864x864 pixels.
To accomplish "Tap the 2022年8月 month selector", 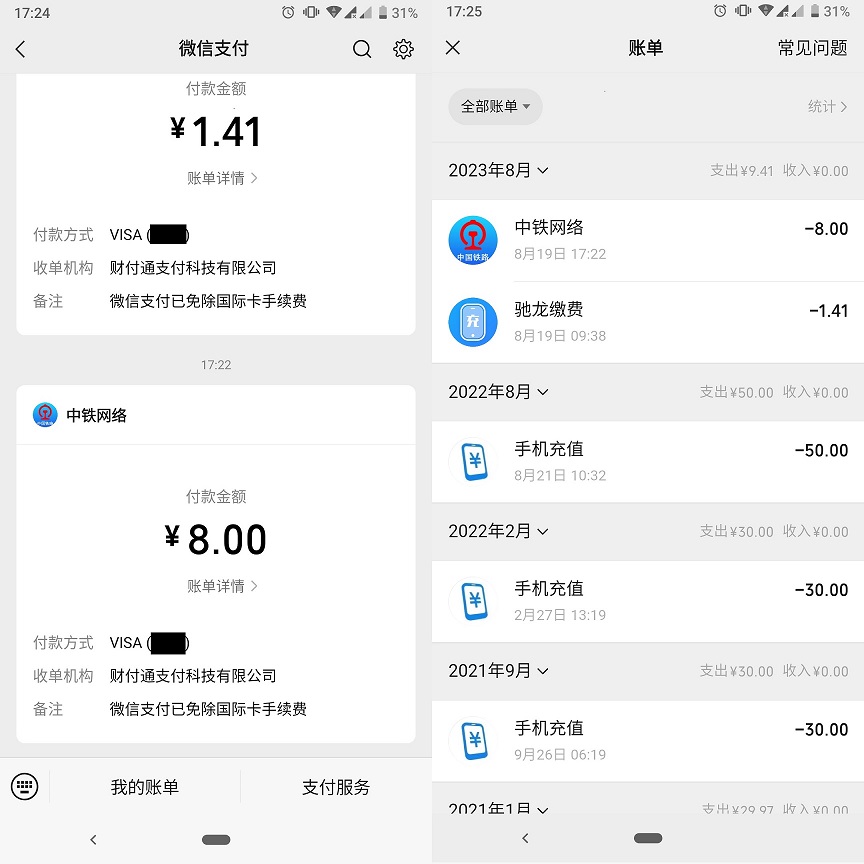I will [x=498, y=392].
